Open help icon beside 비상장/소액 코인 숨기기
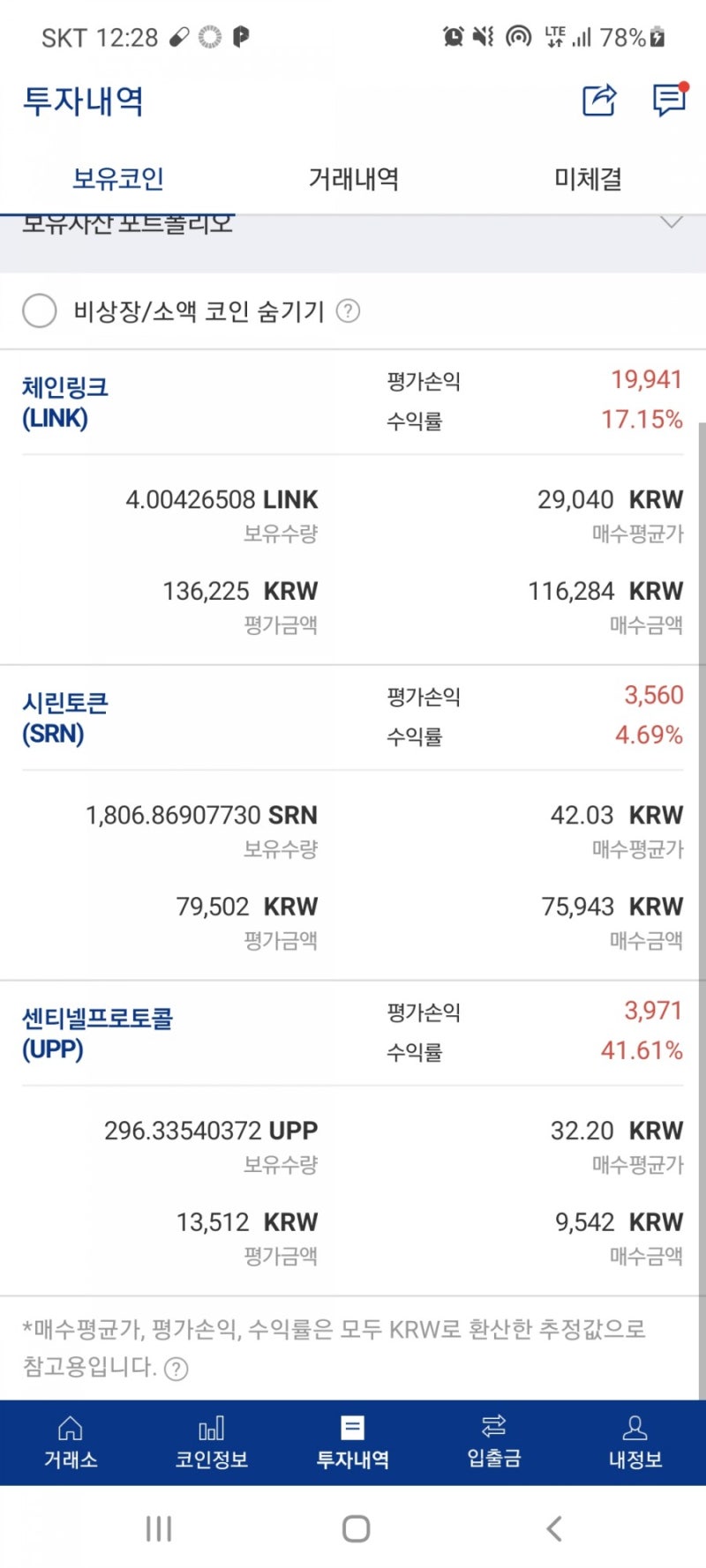Image resolution: width=706 pixels, height=1568 pixels. [x=349, y=310]
